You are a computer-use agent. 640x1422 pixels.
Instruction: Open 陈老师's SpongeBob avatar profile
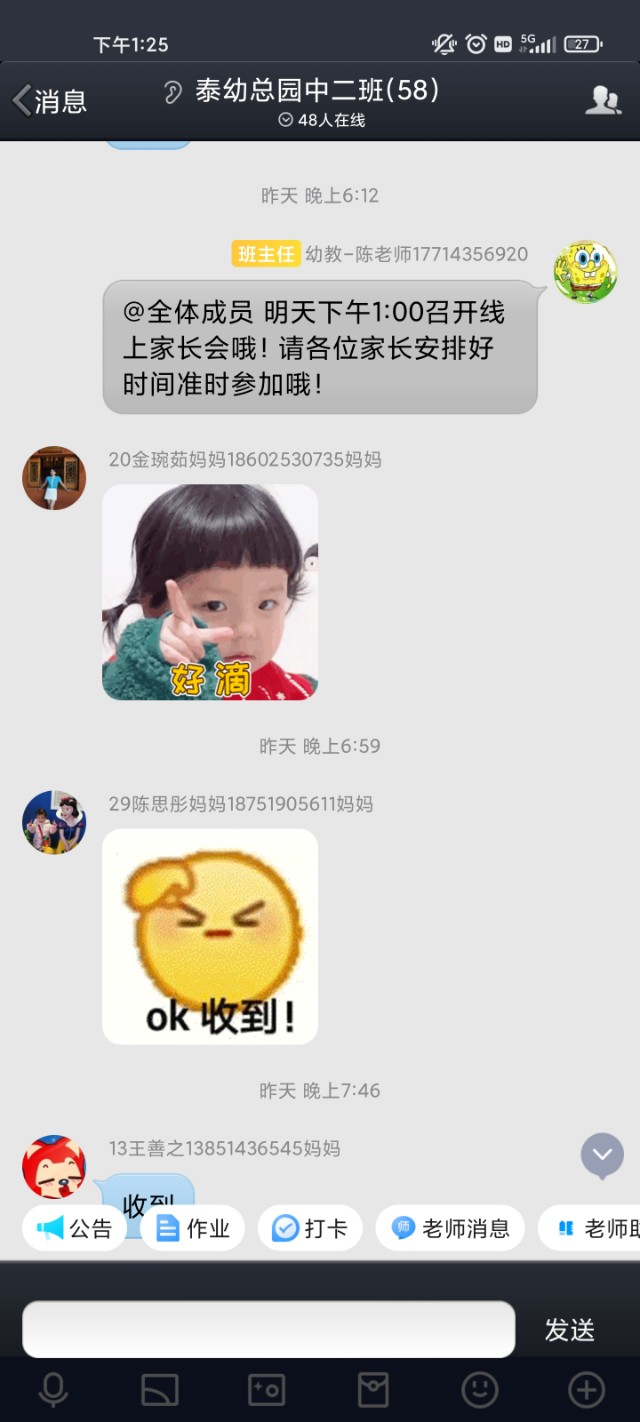pos(585,272)
